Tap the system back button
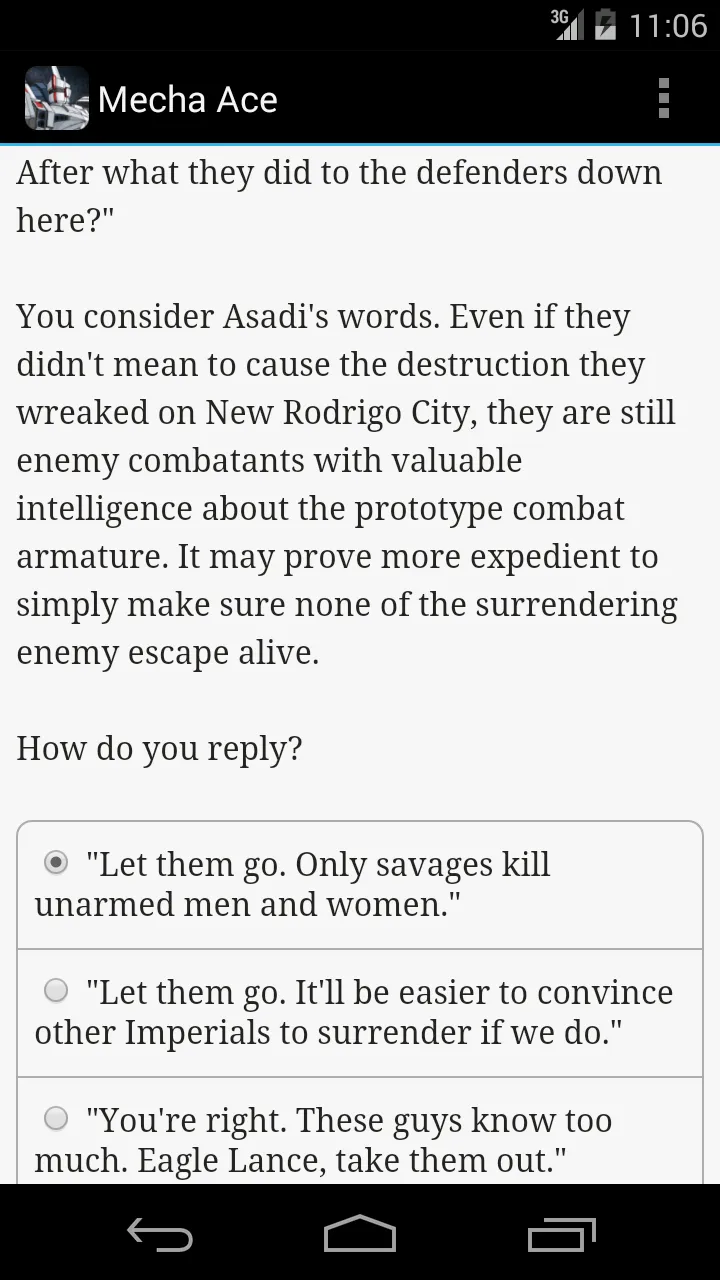 point(160,1235)
